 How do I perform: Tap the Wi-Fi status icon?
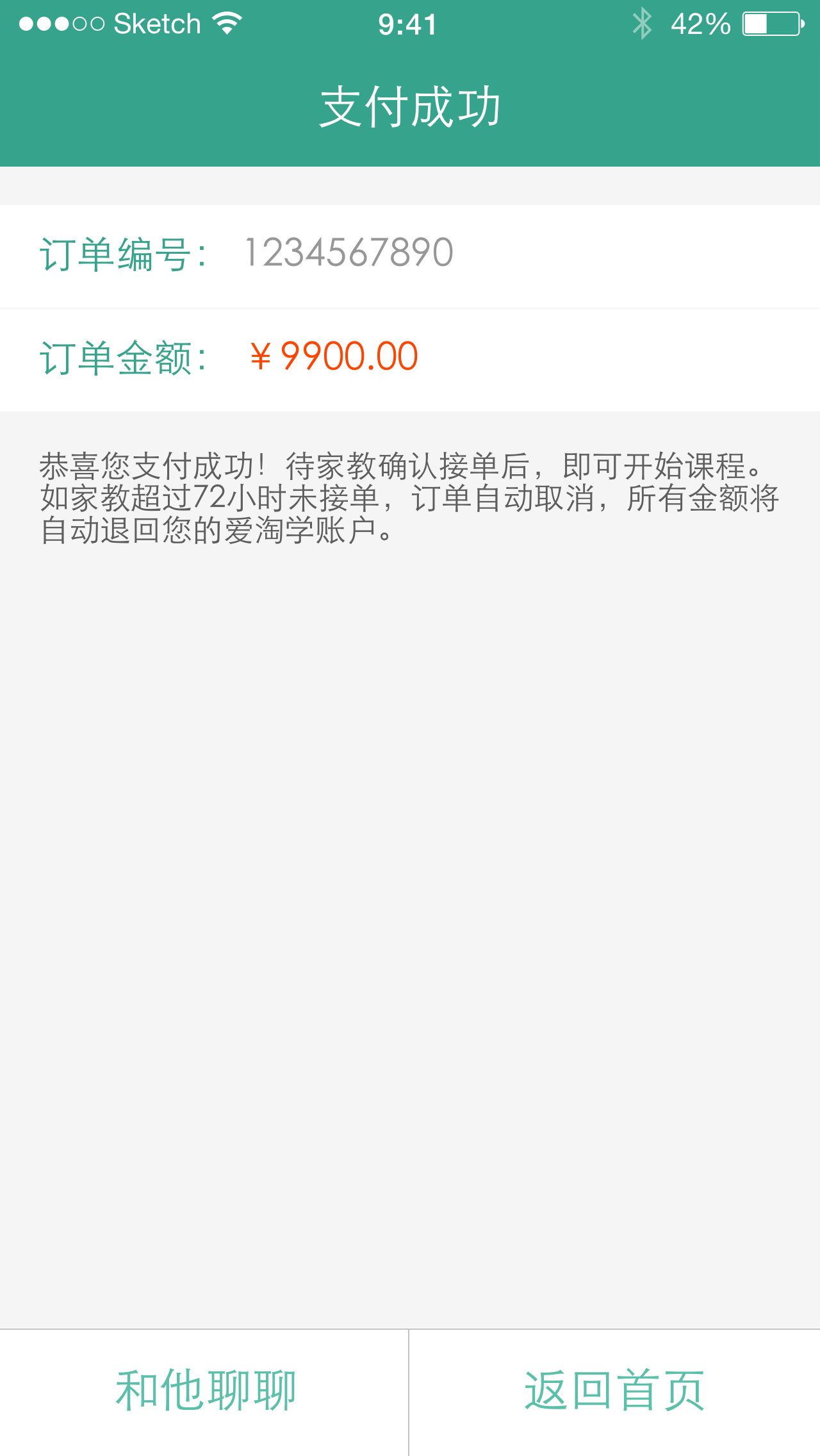coord(225,22)
